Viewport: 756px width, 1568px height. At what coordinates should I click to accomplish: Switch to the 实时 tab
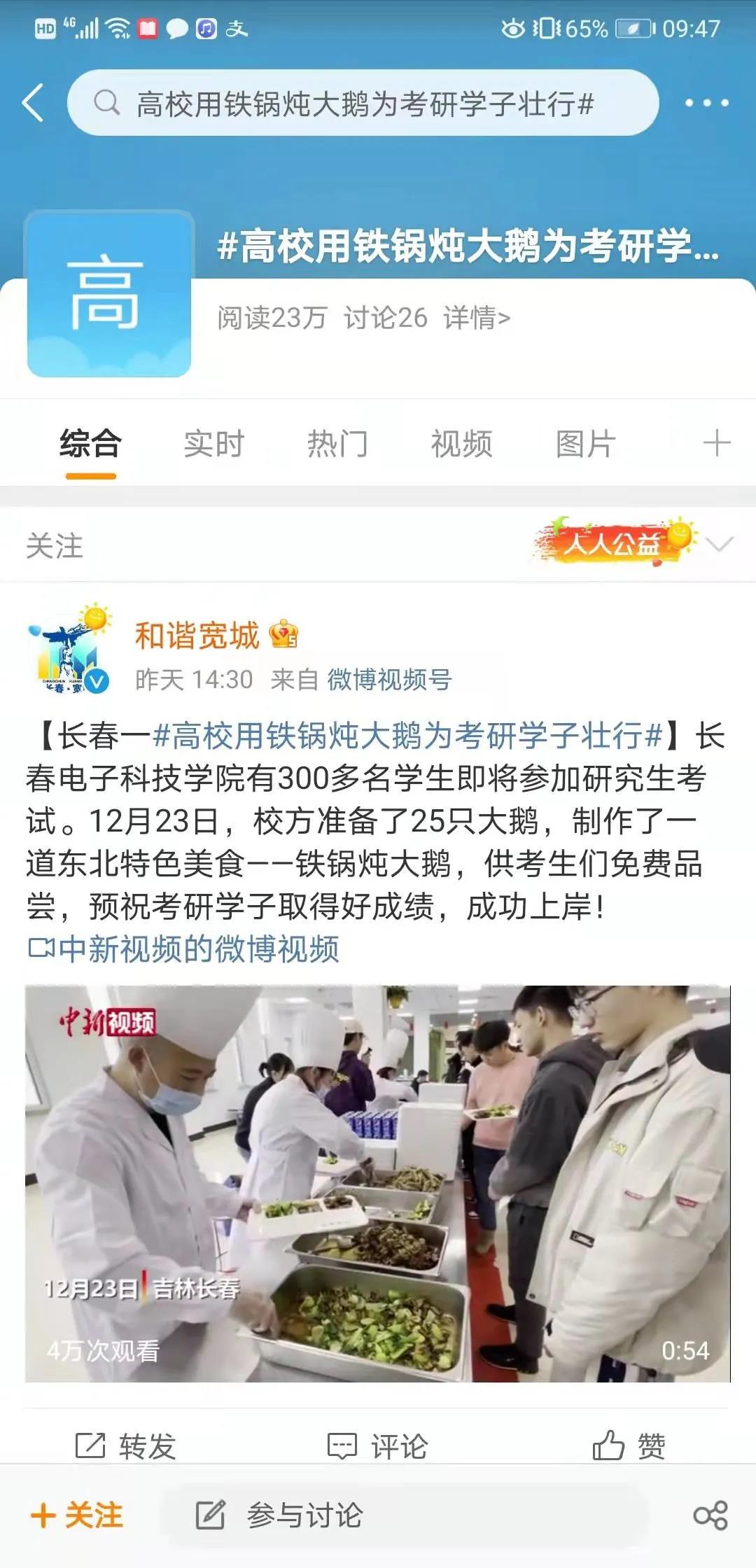[213, 444]
